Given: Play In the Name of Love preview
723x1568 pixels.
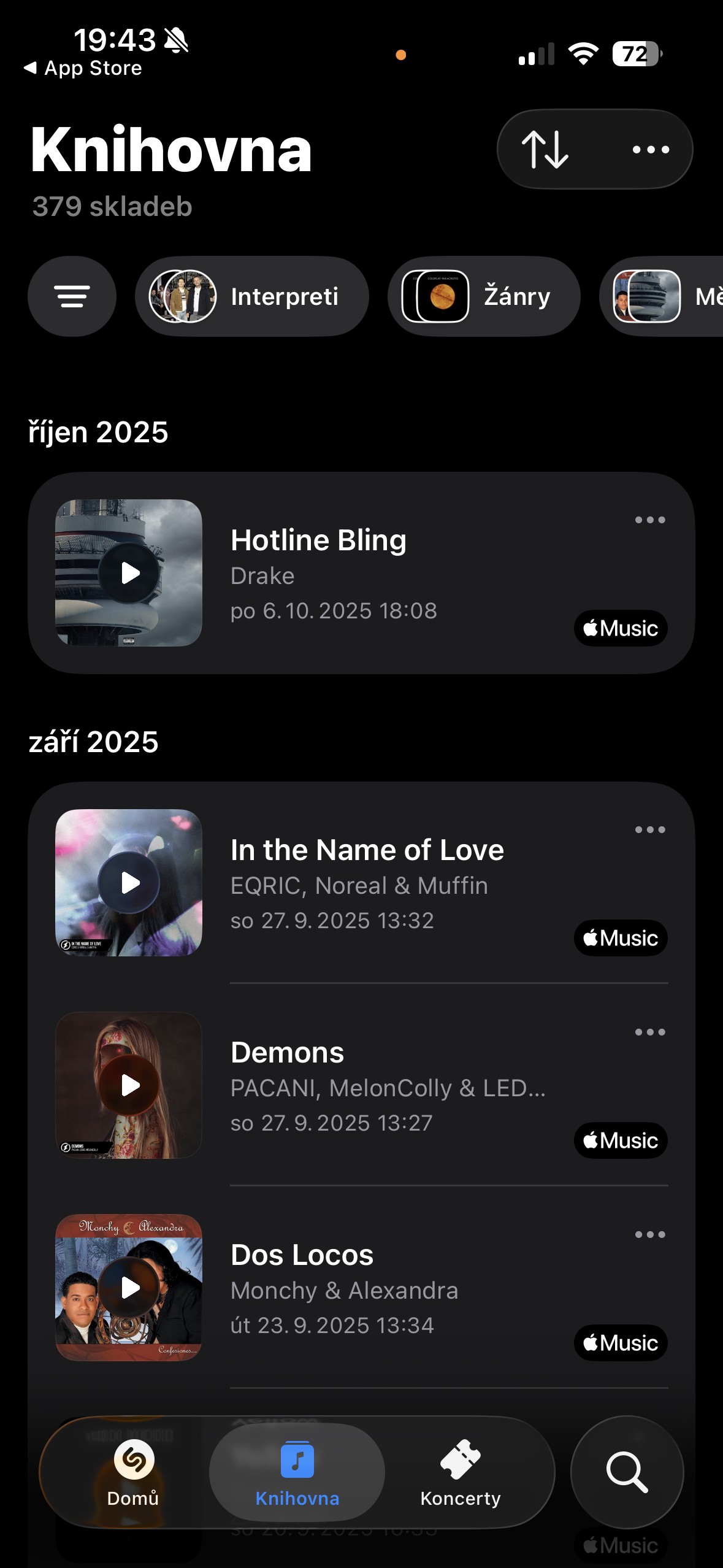Looking at the screenshot, I should tap(129, 883).
